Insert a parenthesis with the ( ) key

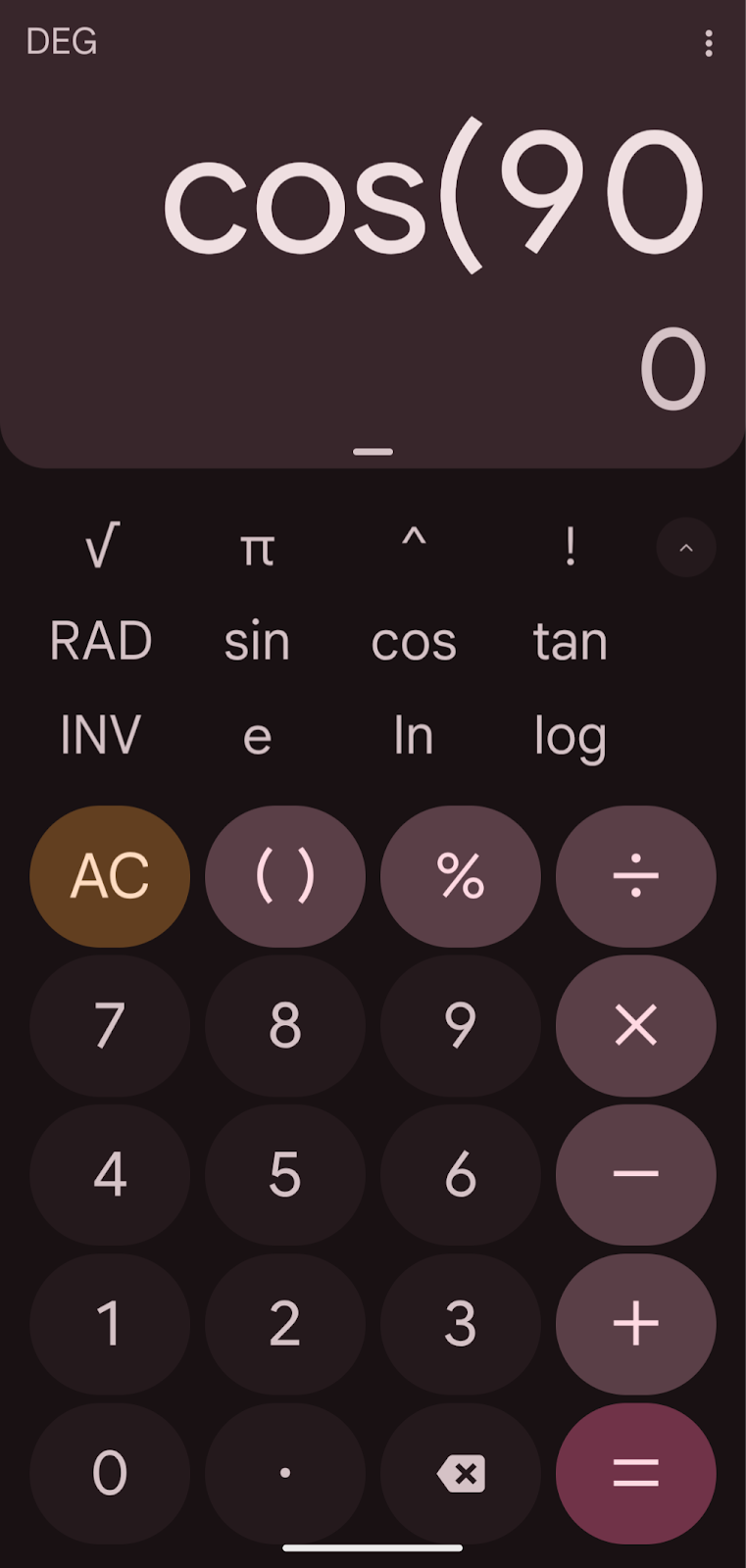pyautogui.click(x=285, y=876)
